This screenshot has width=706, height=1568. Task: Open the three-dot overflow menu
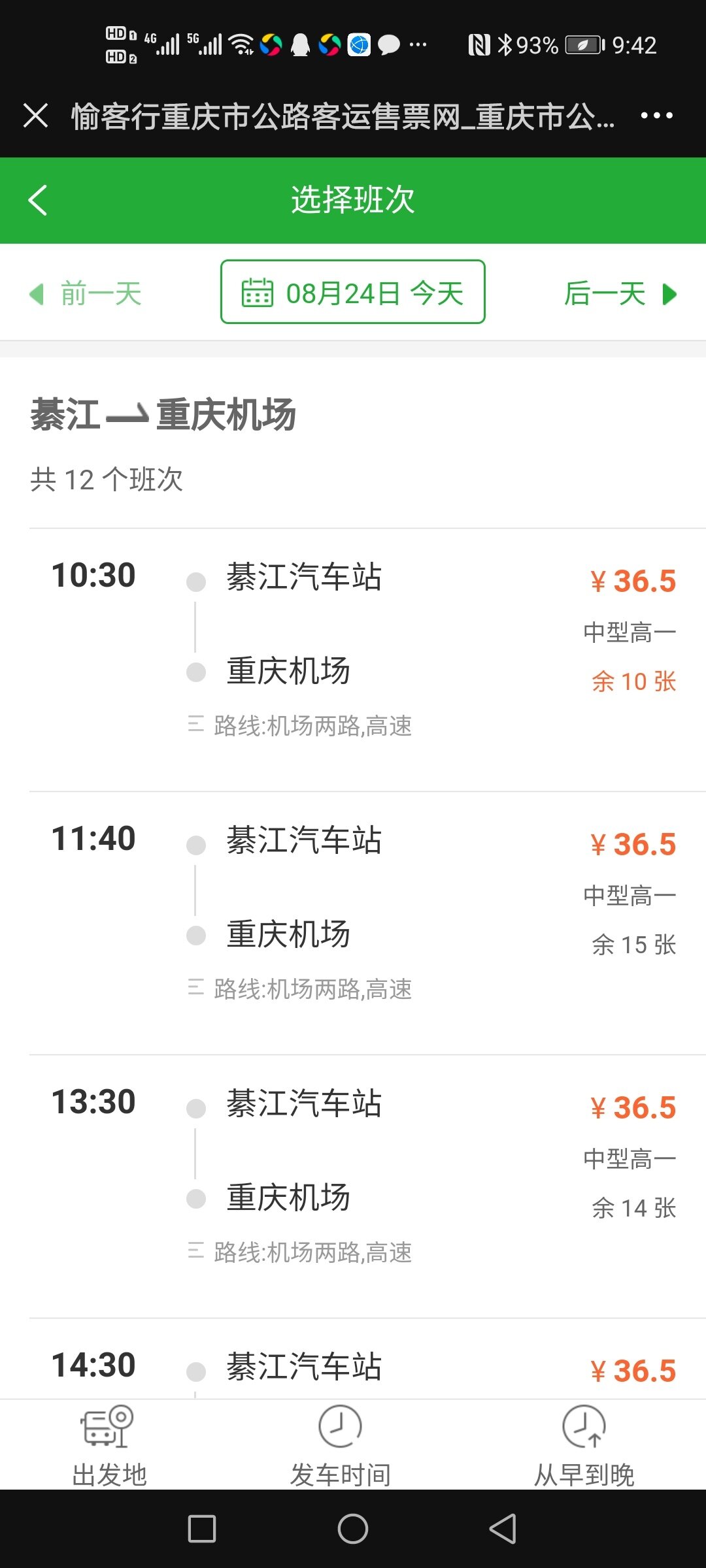click(x=656, y=116)
